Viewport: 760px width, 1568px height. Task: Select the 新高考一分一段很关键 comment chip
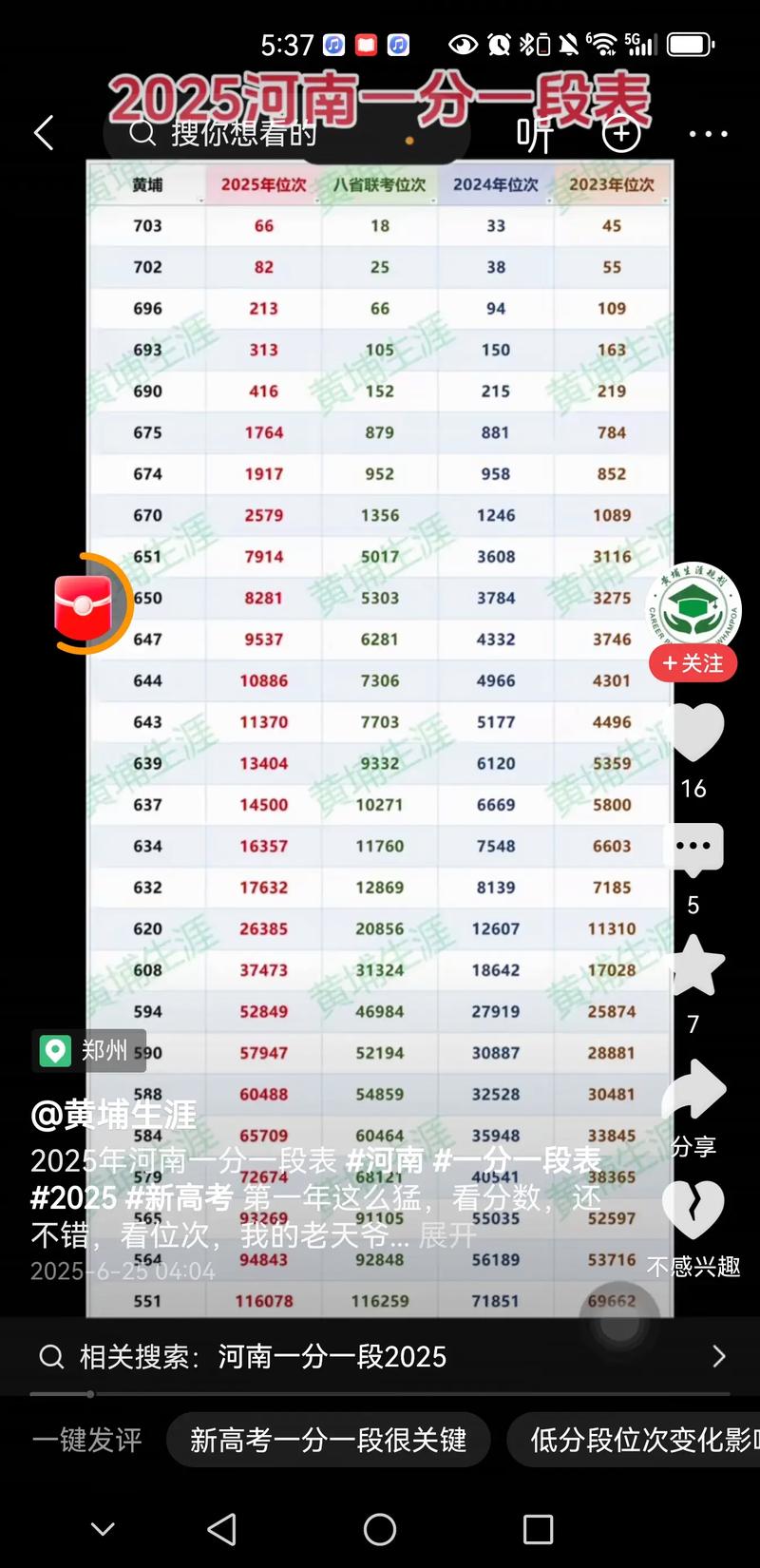coord(328,1441)
